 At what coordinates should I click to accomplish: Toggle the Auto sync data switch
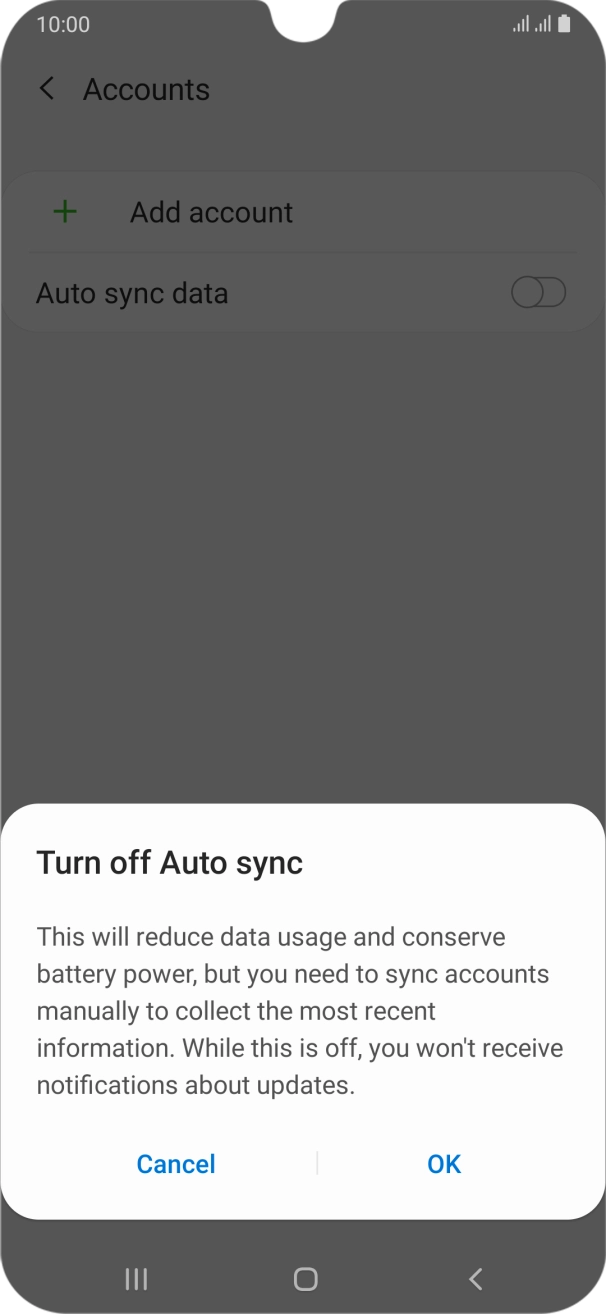(x=538, y=293)
